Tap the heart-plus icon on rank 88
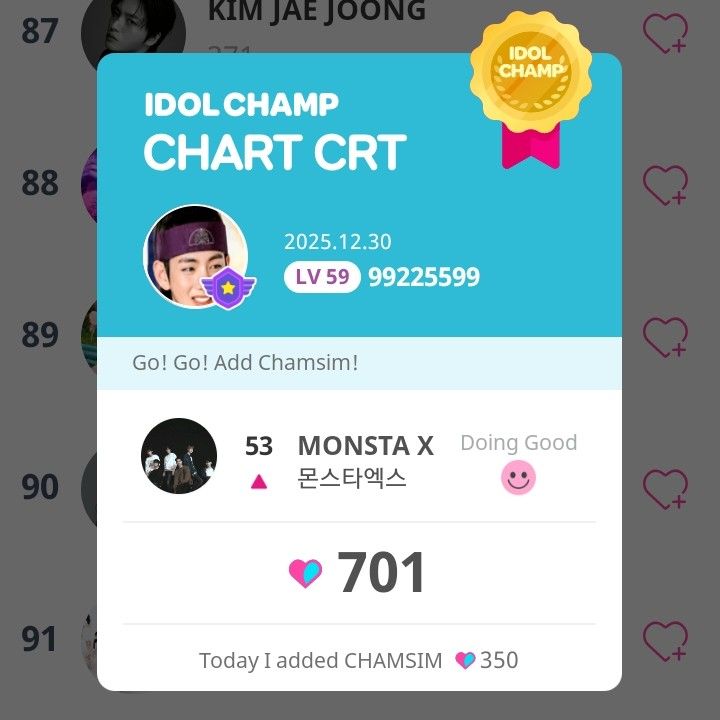Viewport: 720px width, 720px height. tap(665, 185)
